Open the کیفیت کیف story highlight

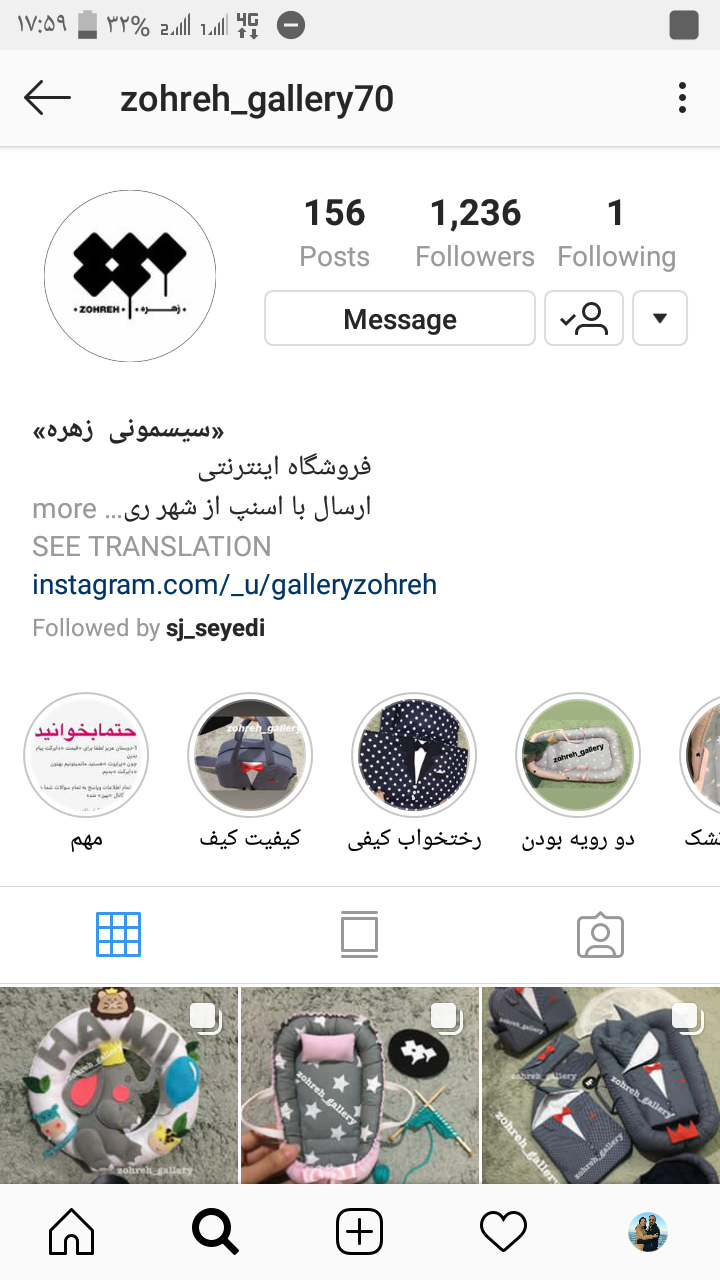pos(250,755)
